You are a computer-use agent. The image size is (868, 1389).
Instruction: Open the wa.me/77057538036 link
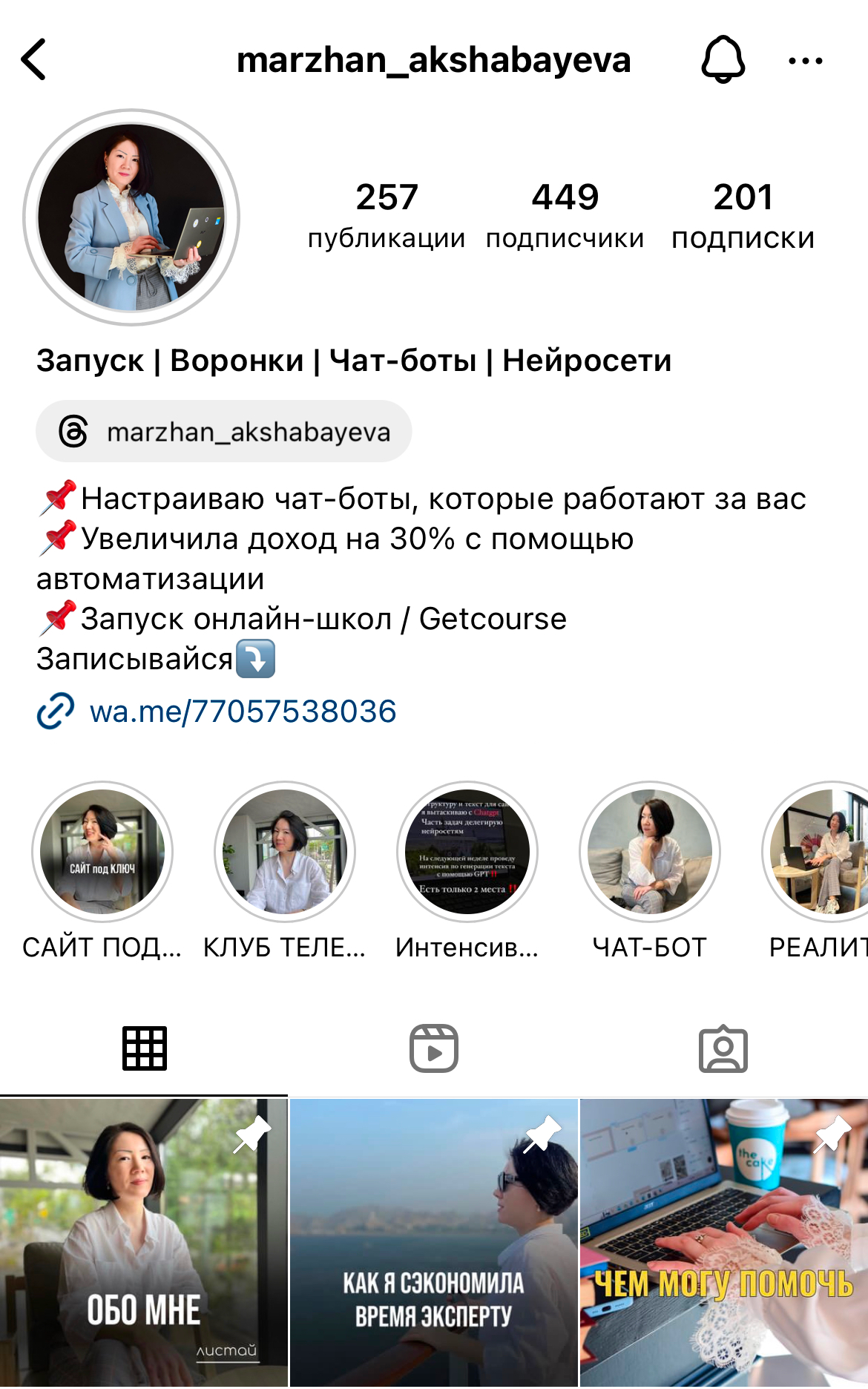pyautogui.click(x=243, y=712)
